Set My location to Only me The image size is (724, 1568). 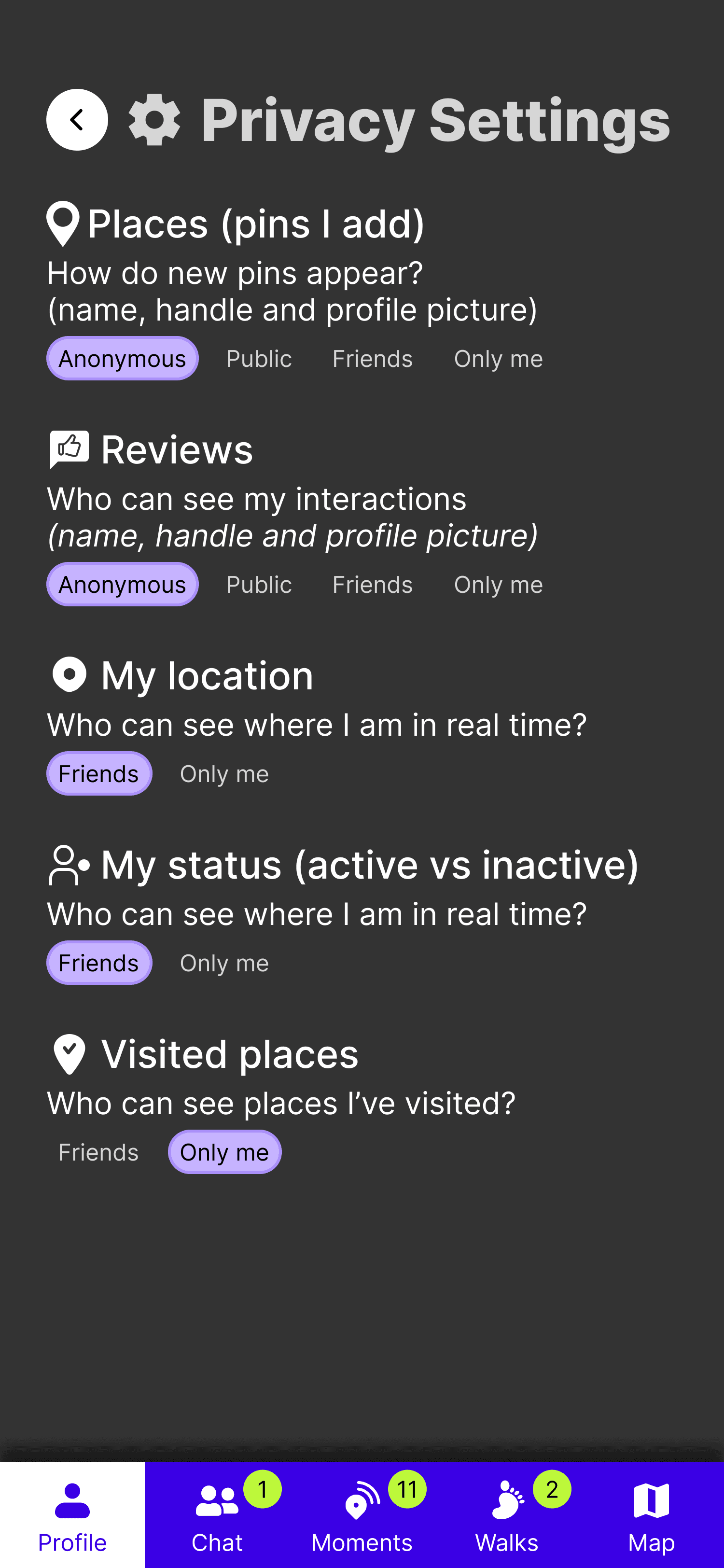tap(224, 774)
